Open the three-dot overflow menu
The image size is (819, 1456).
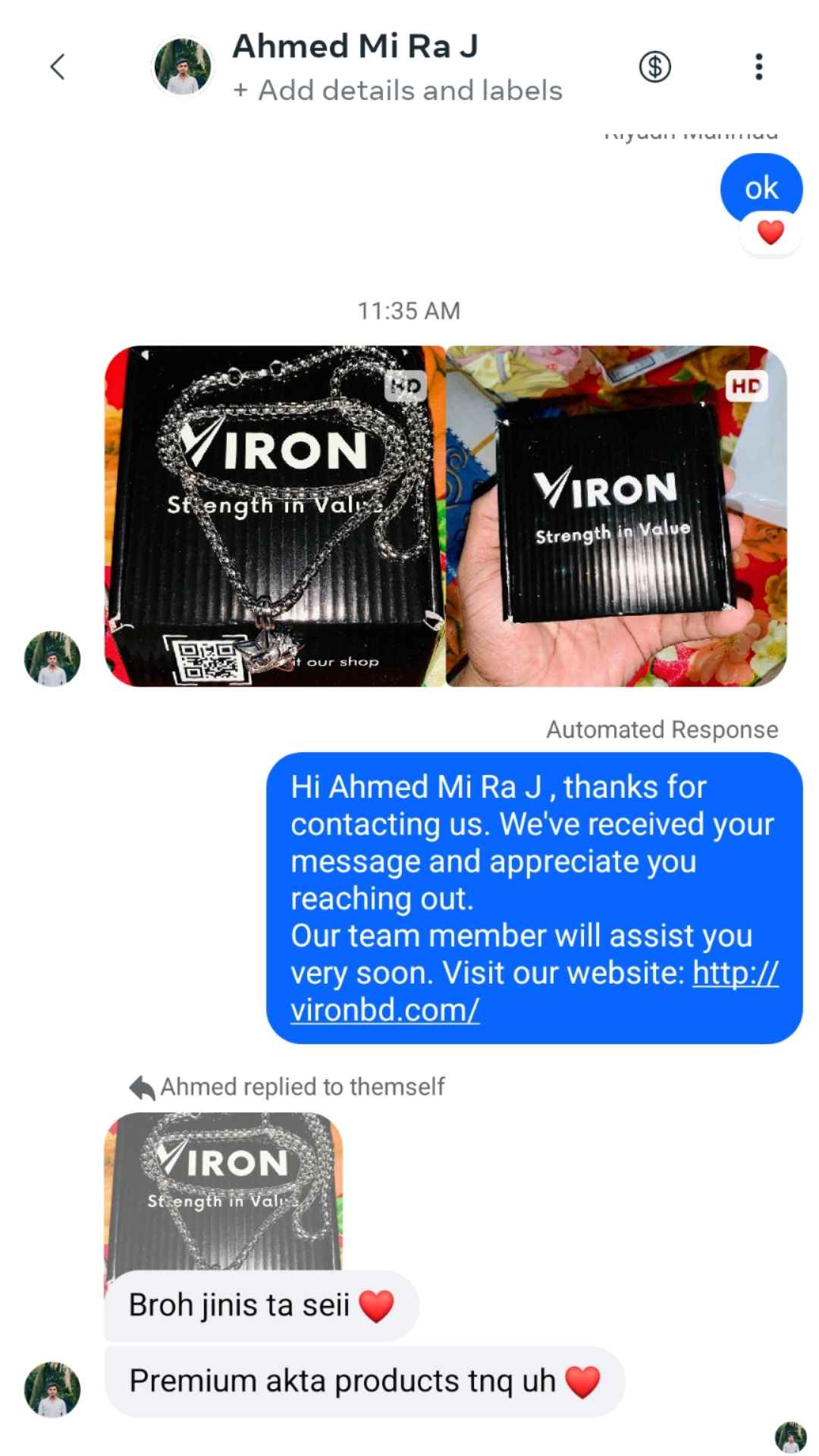coord(758,67)
